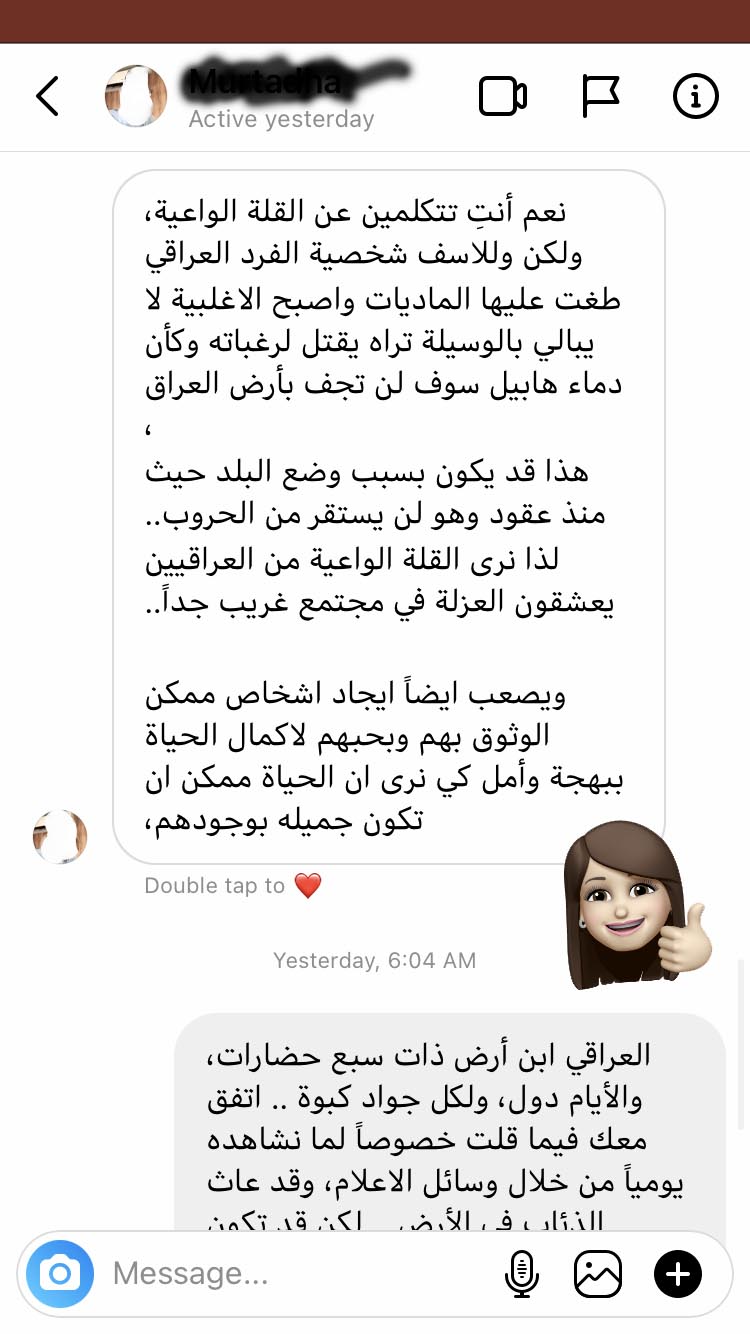Open the camera to send a photo
This screenshot has width=750, height=1334.
click(x=60, y=1274)
